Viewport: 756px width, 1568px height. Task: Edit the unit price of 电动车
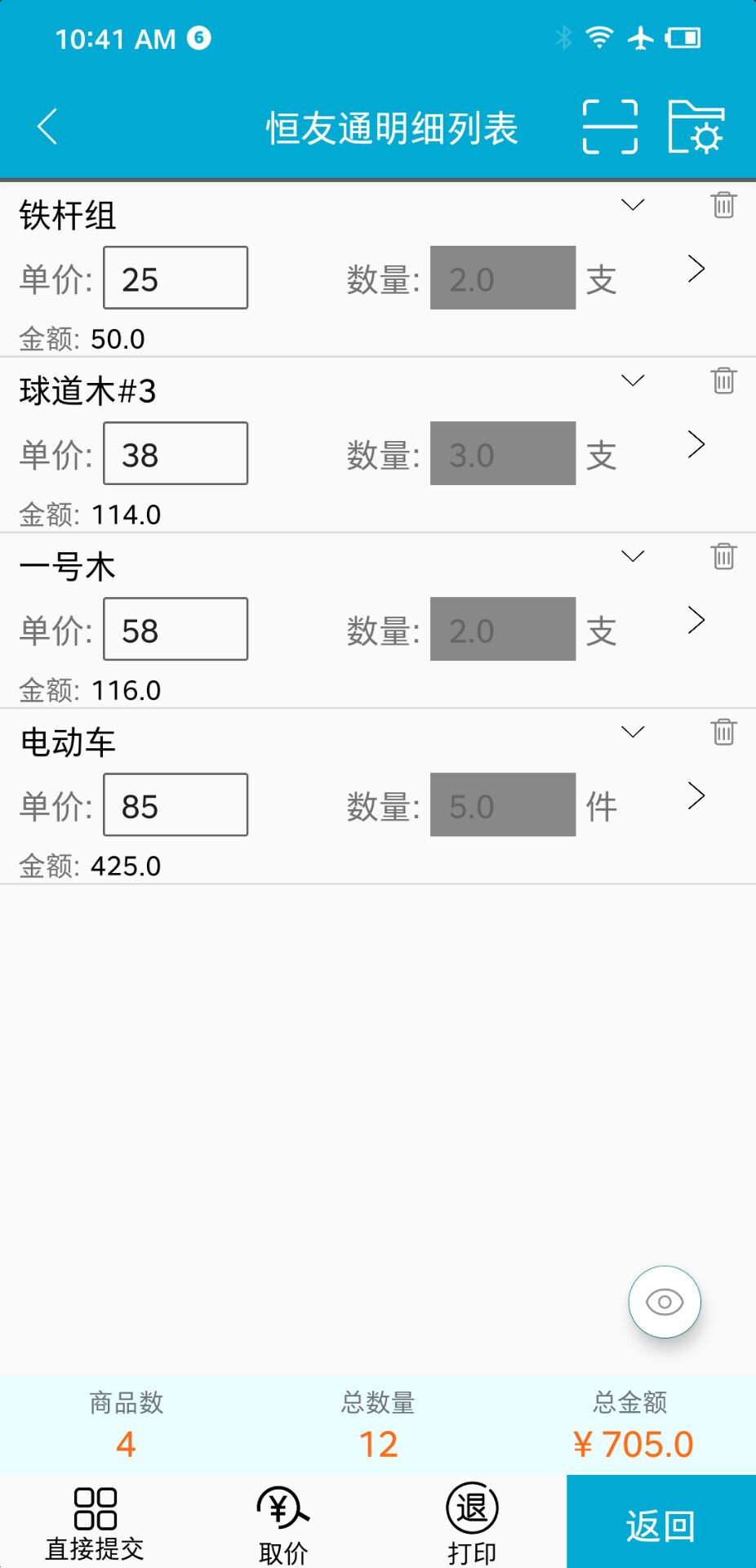click(176, 804)
